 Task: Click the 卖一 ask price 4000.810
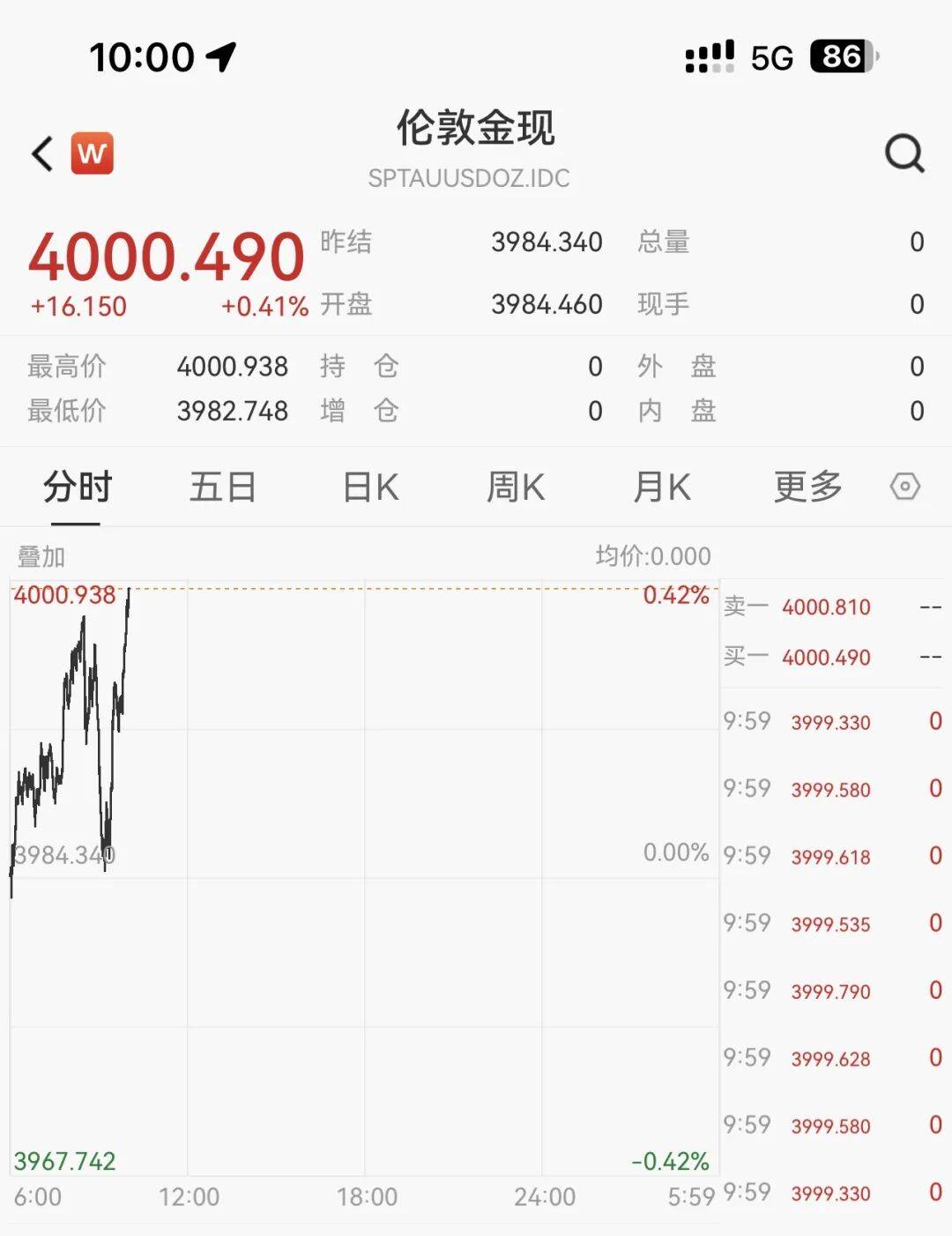825,607
